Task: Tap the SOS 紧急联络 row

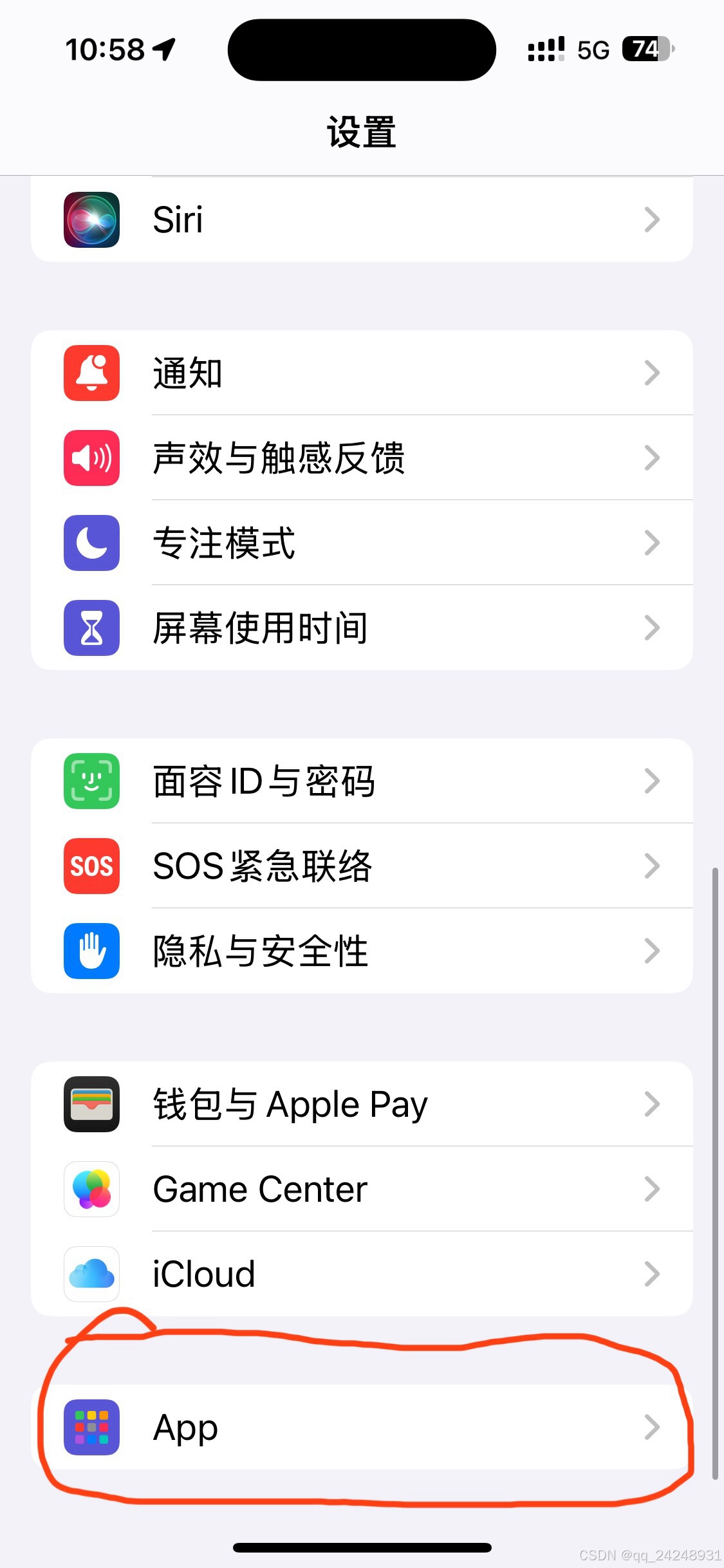Action: [362, 866]
